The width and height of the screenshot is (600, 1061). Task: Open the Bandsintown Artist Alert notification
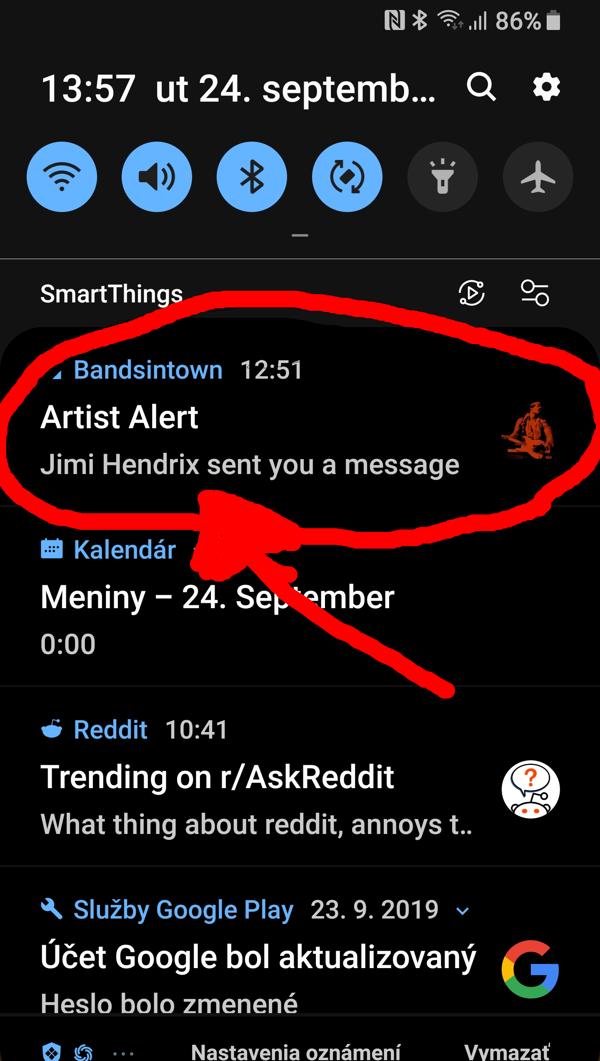pos(250,418)
